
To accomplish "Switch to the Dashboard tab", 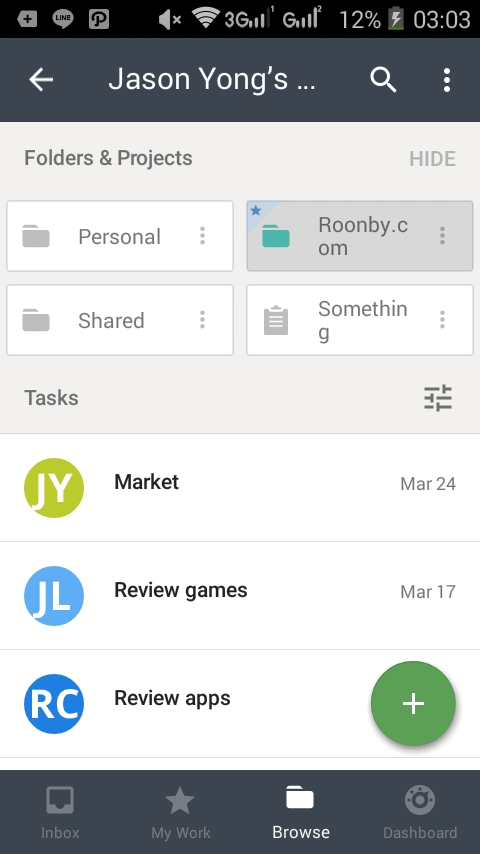I will pyautogui.click(x=420, y=812).
